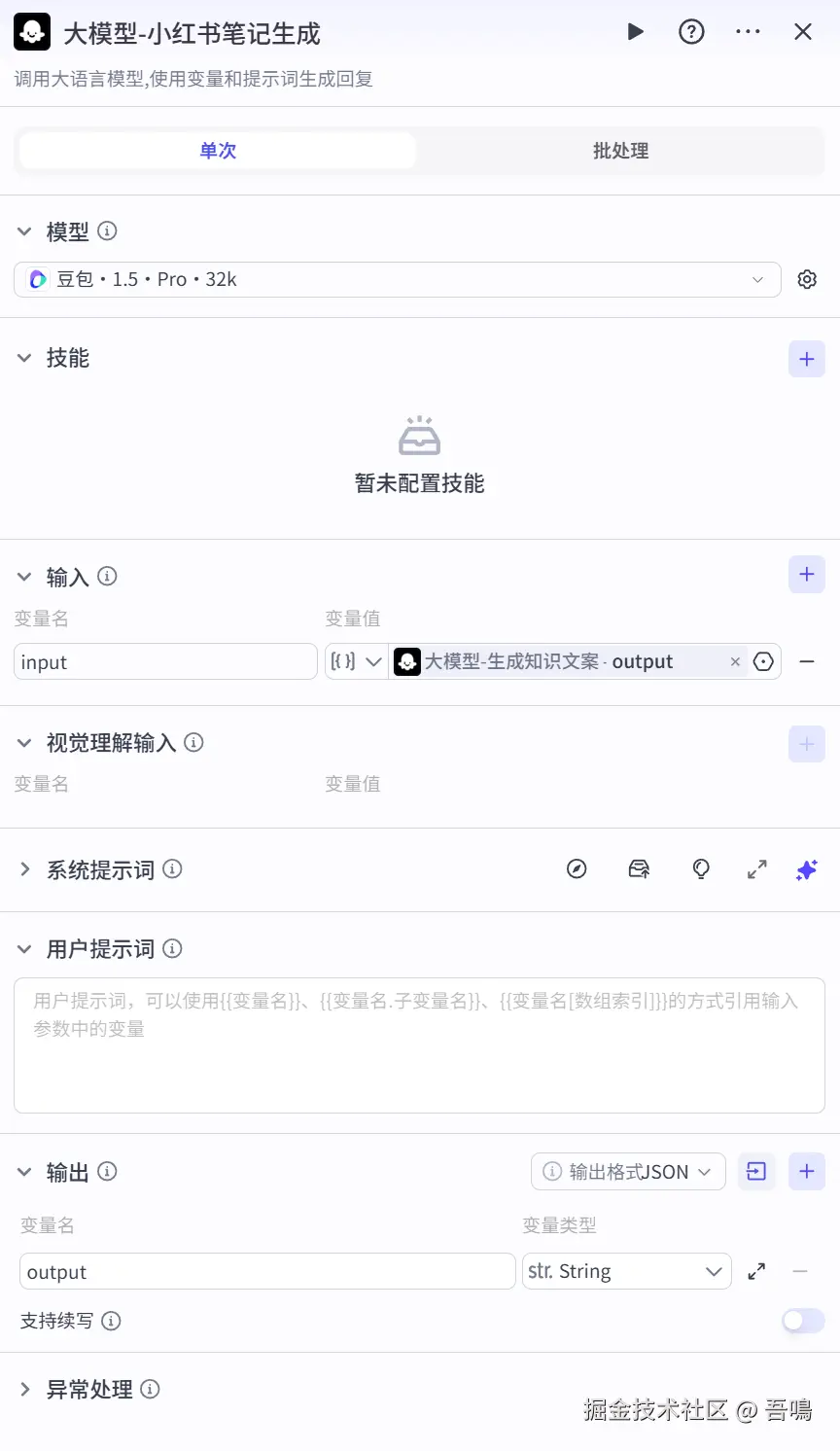Viewport: 840px width, 1451px height.
Task: Add a skill with the 技能 plus button
Action: click(x=806, y=359)
